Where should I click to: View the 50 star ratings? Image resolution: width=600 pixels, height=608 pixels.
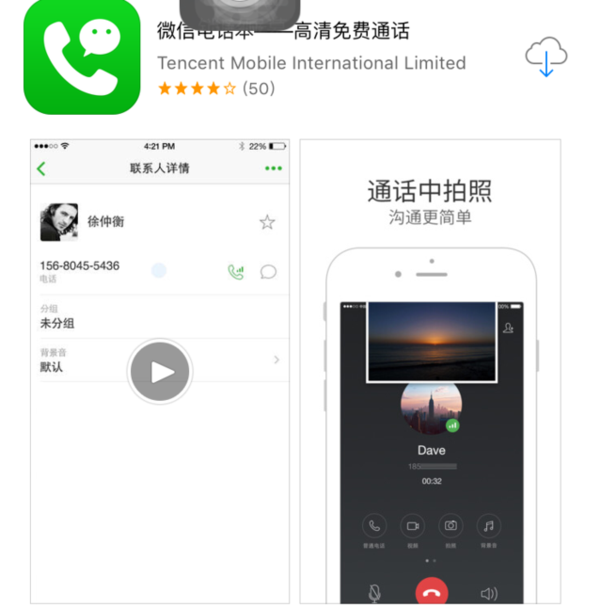pyautogui.click(x=214, y=88)
